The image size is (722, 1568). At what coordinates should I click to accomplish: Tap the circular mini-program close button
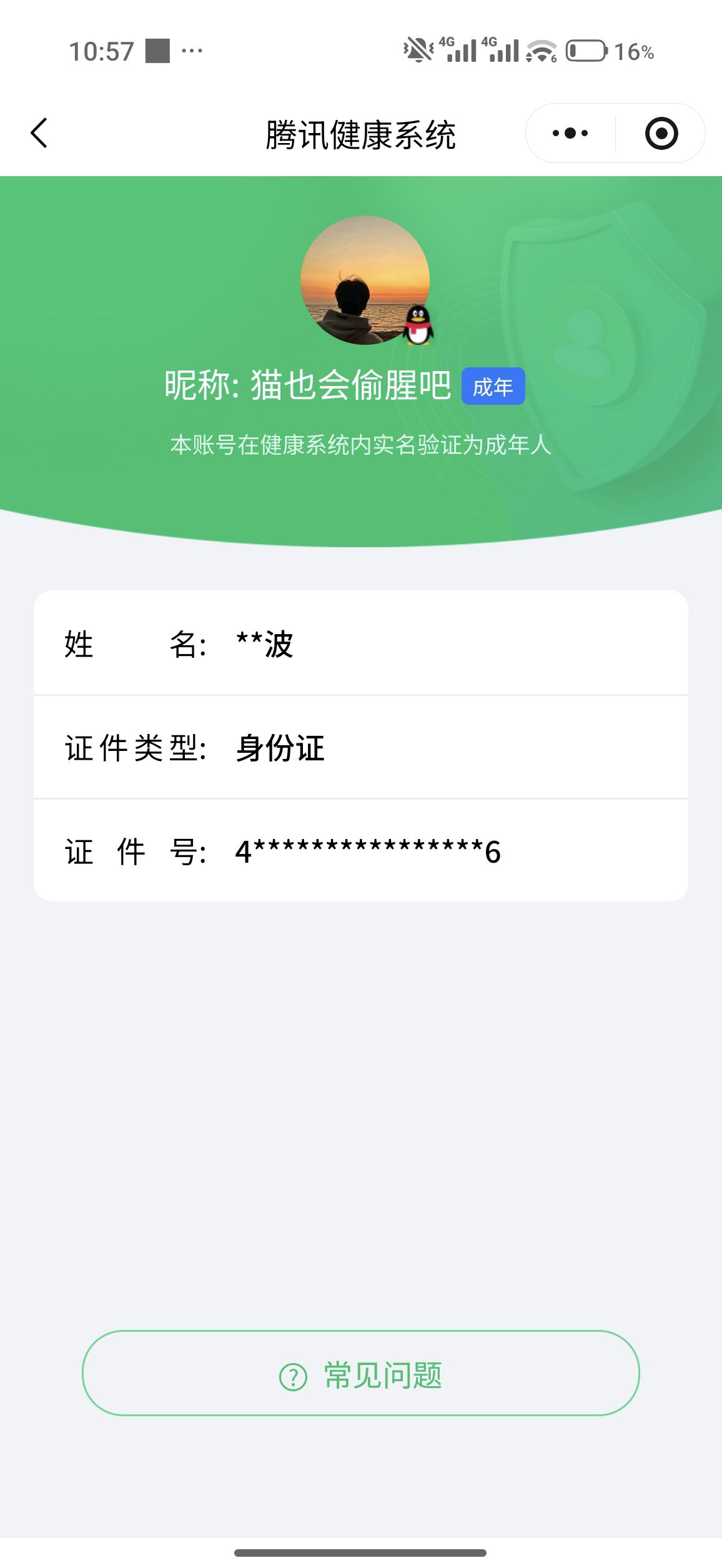pos(662,132)
